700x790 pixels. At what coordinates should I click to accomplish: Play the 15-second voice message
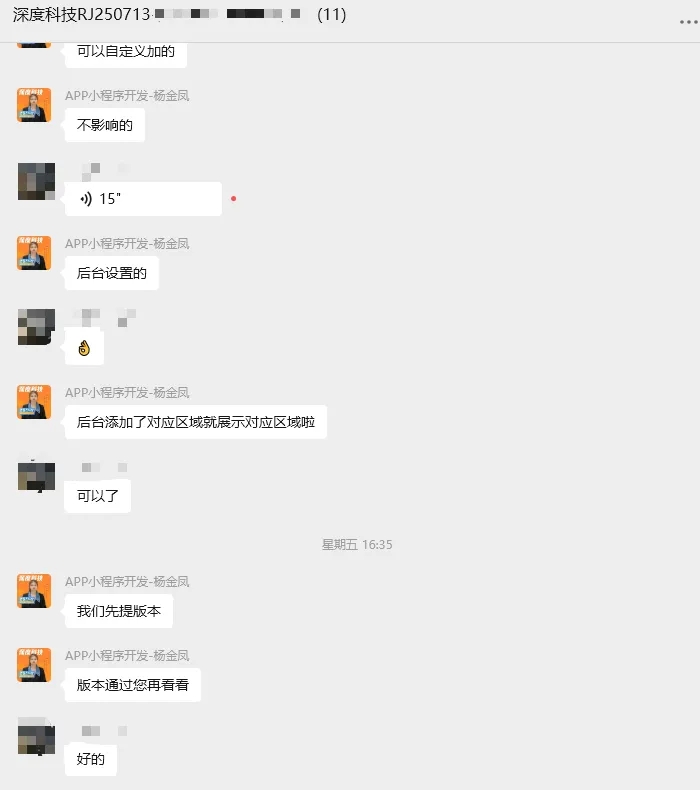(x=143, y=199)
